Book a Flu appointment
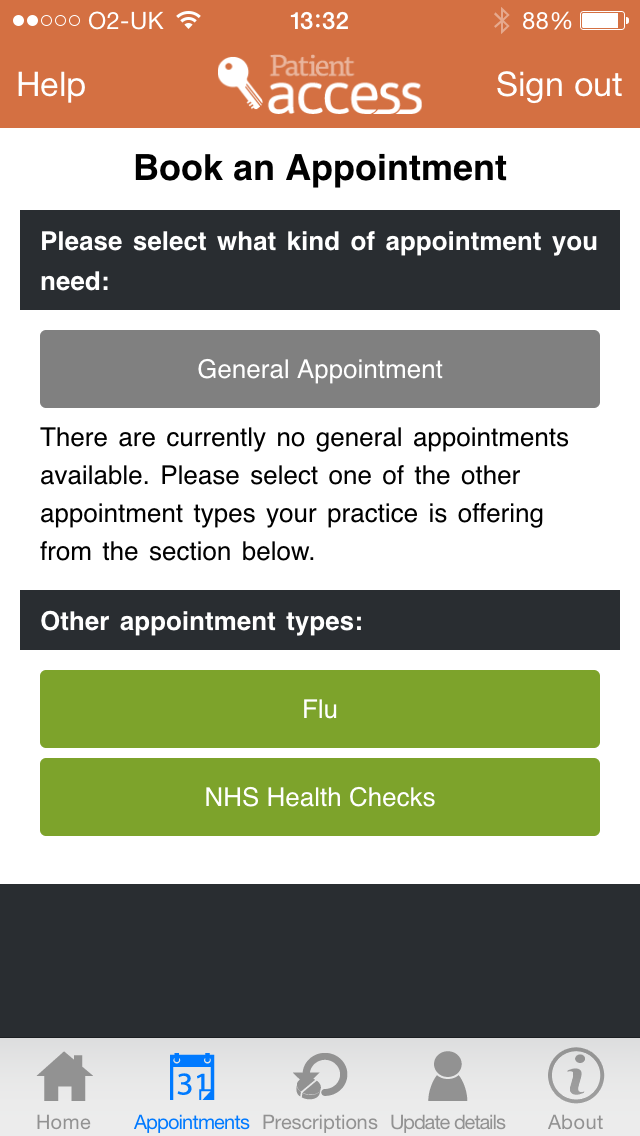640x1136 pixels. coord(320,709)
